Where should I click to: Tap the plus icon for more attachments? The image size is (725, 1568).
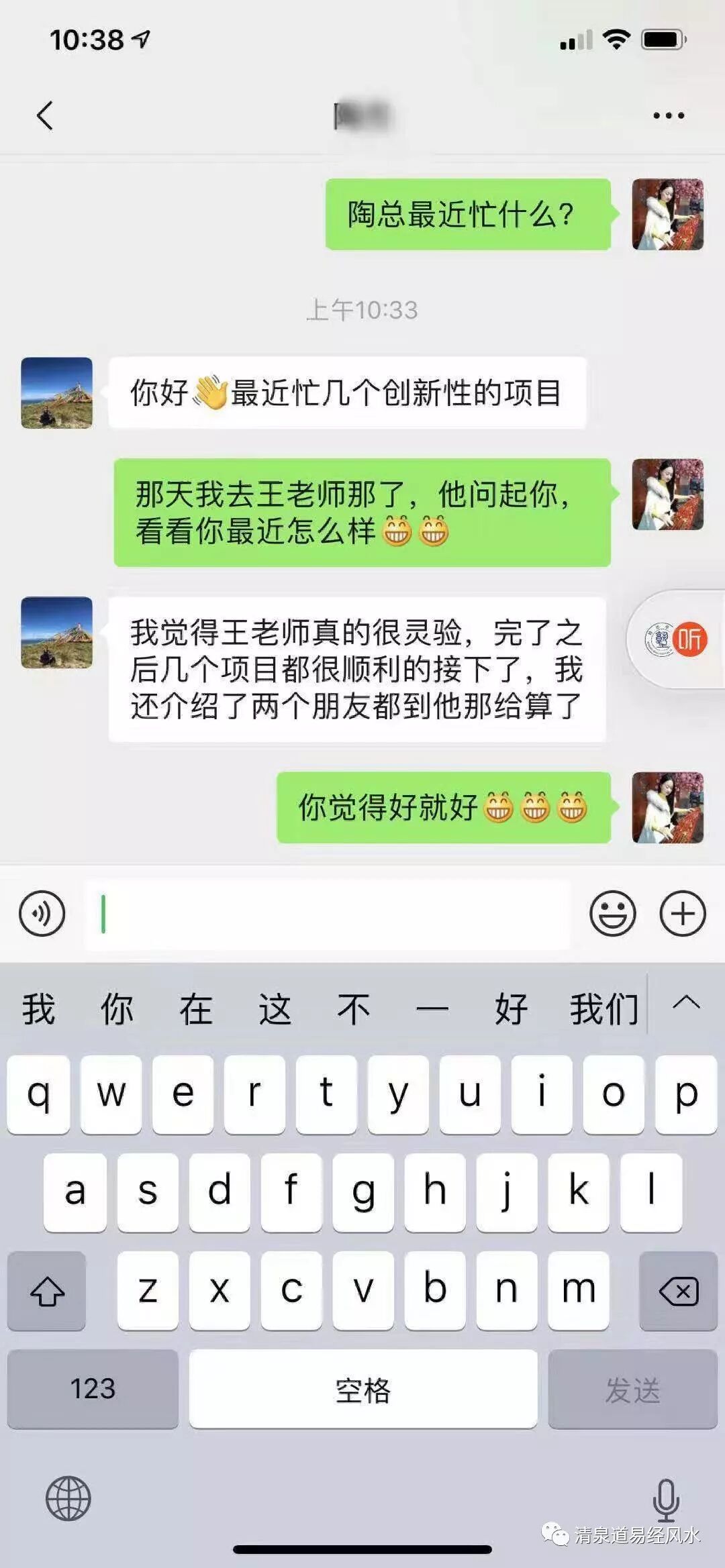[683, 912]
